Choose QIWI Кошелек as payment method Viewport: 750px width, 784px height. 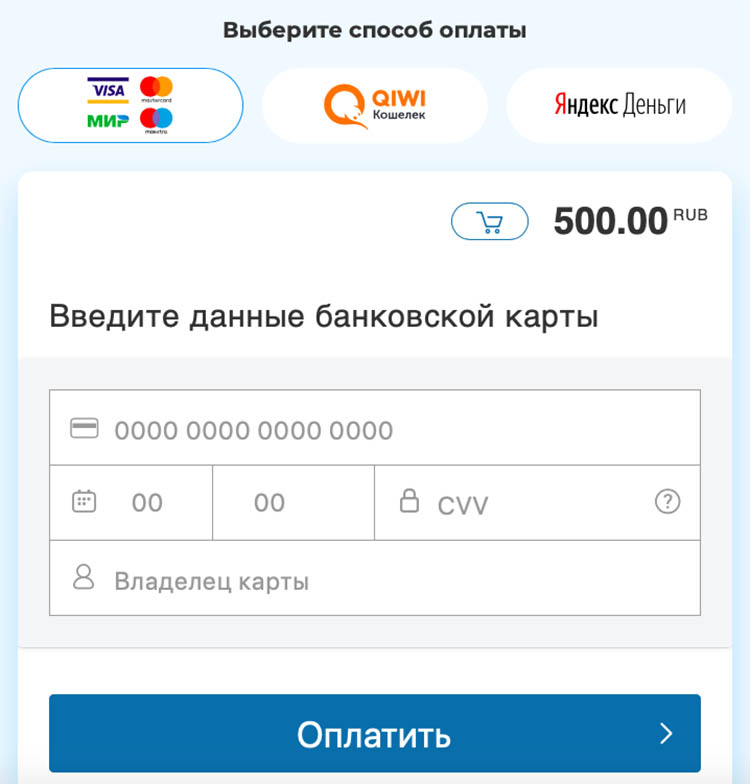click(x=374, y=105)
